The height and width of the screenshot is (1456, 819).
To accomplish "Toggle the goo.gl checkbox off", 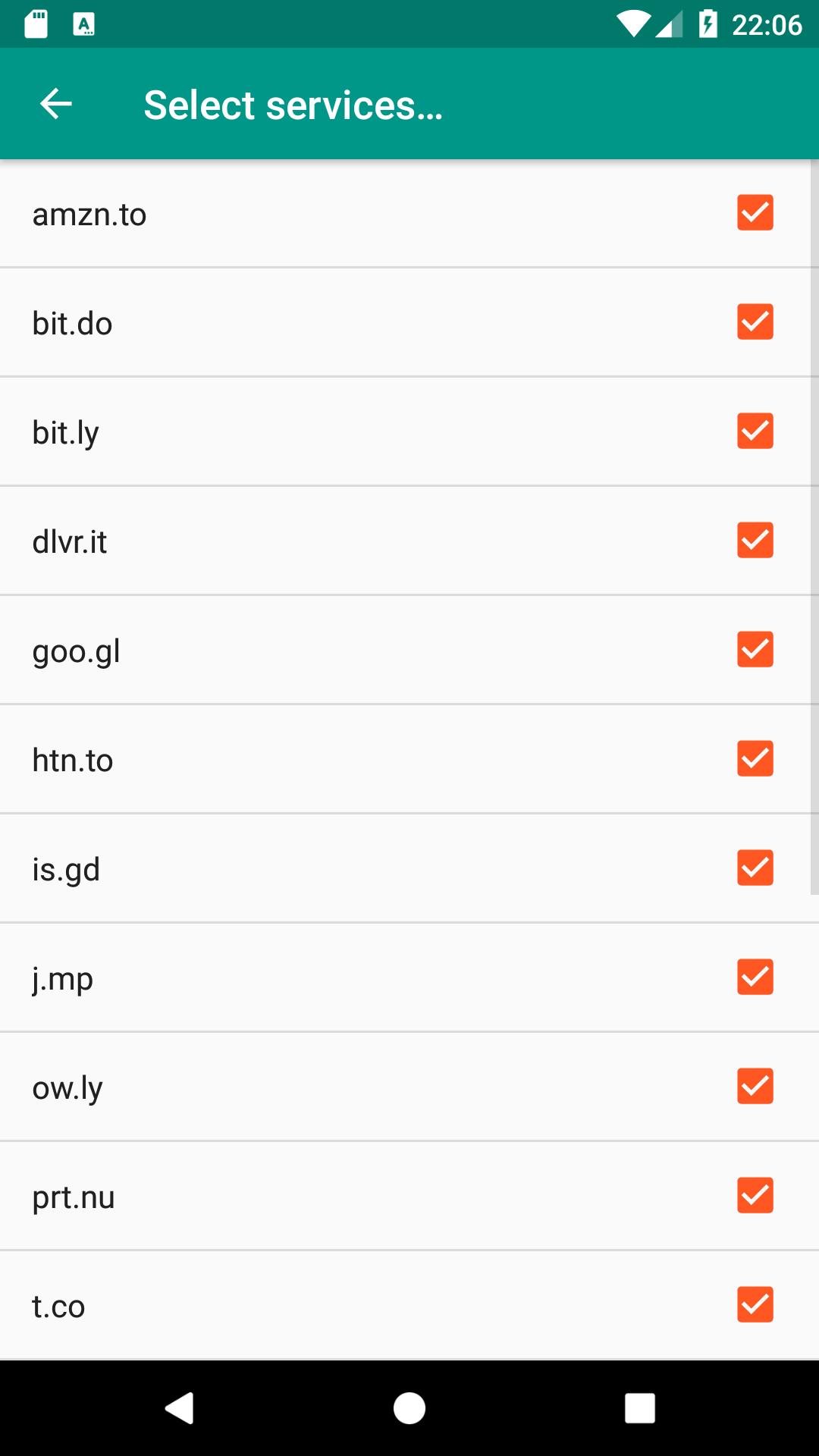I will 755,650.
